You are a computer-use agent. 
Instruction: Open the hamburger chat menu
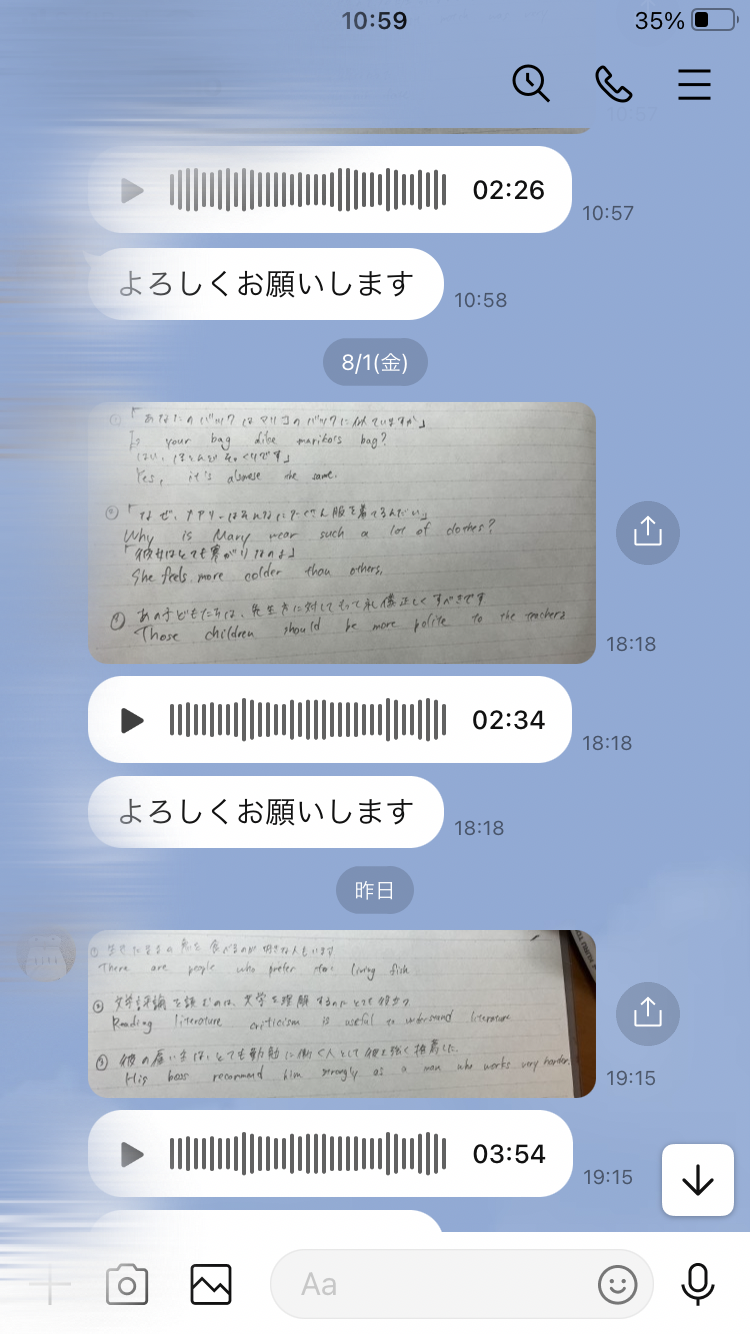pos(694,84)
